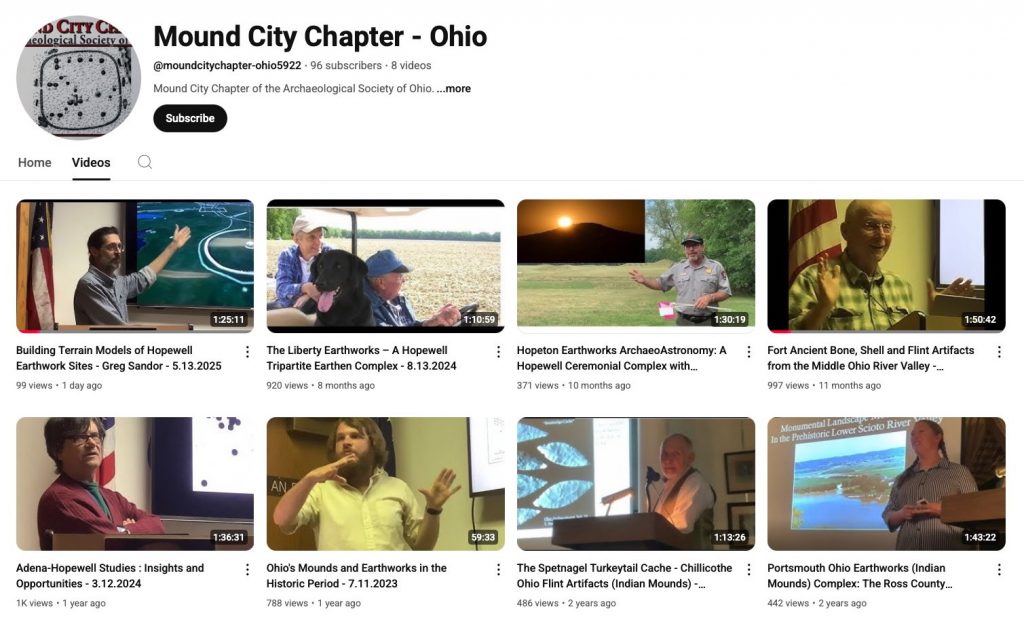1024x624 pixels.
Task: Open Building Terrain Models of Hopewell video
Action: point(135,266)
